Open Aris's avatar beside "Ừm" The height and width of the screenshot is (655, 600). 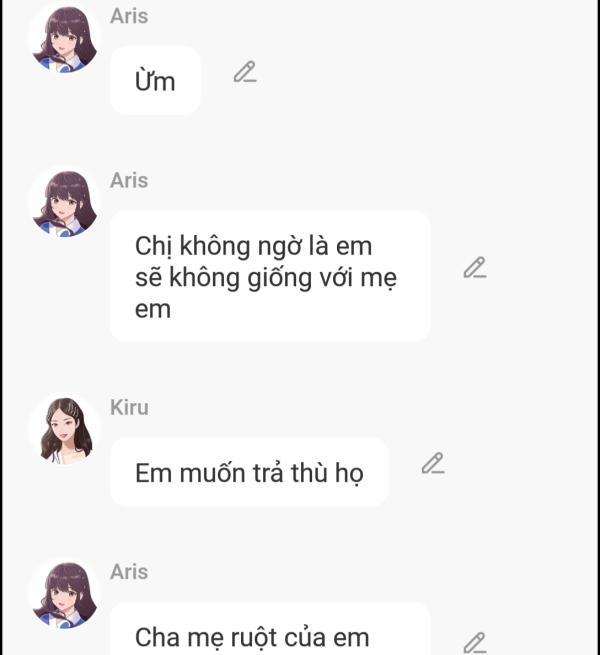click(x=65, y=39)
